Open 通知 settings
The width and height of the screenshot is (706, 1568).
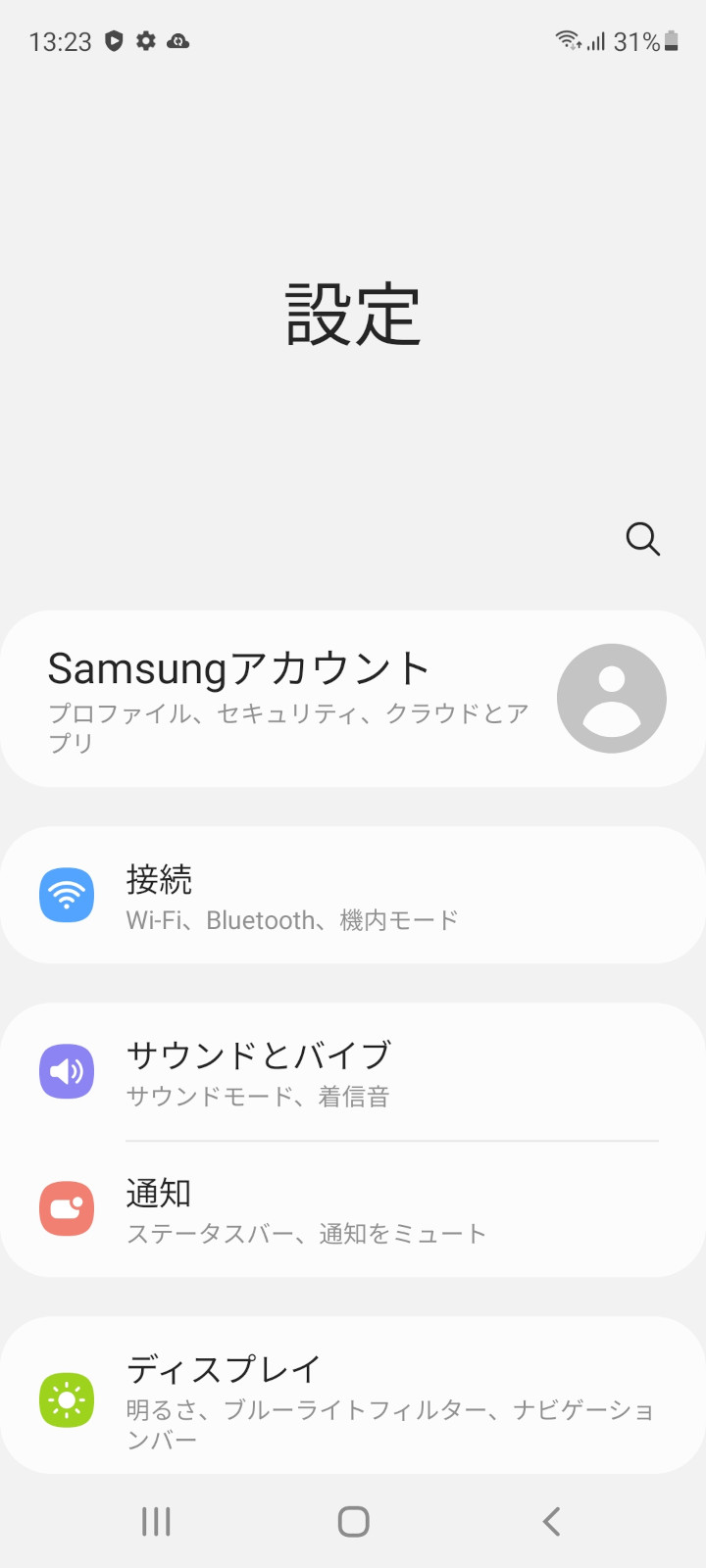(294, 1209)
